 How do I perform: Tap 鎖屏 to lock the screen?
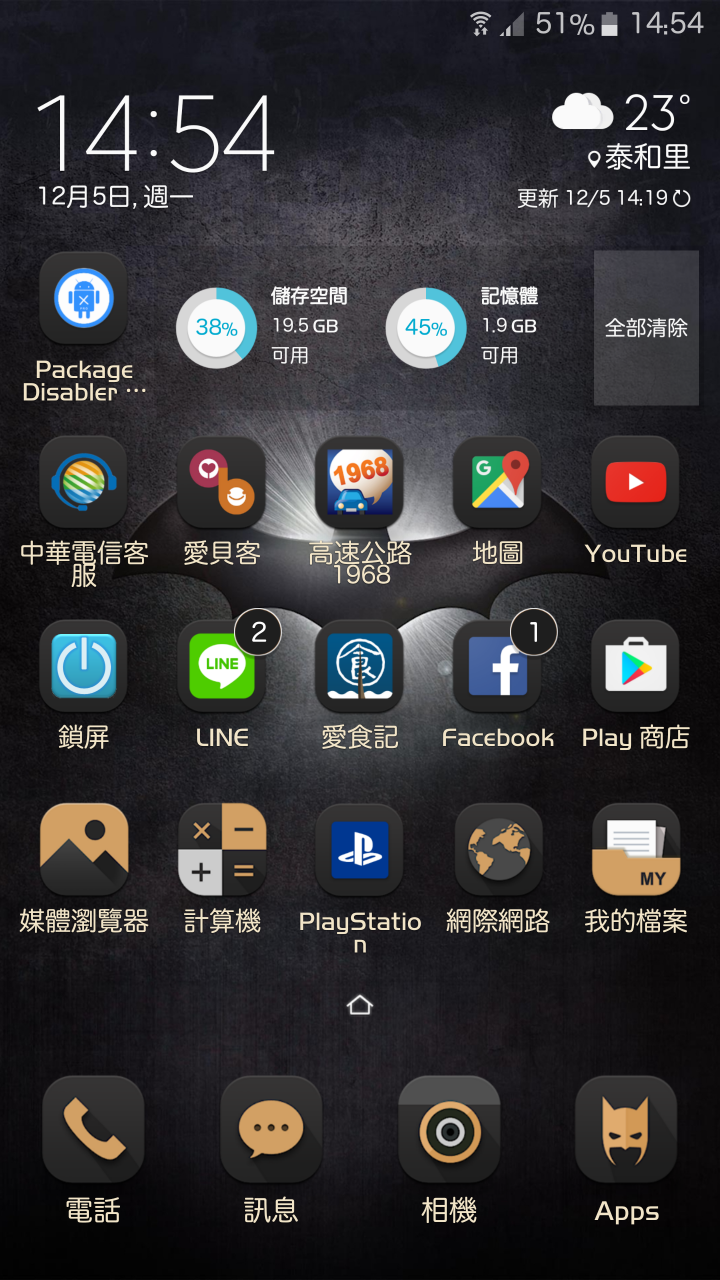(x=84, y=666)
